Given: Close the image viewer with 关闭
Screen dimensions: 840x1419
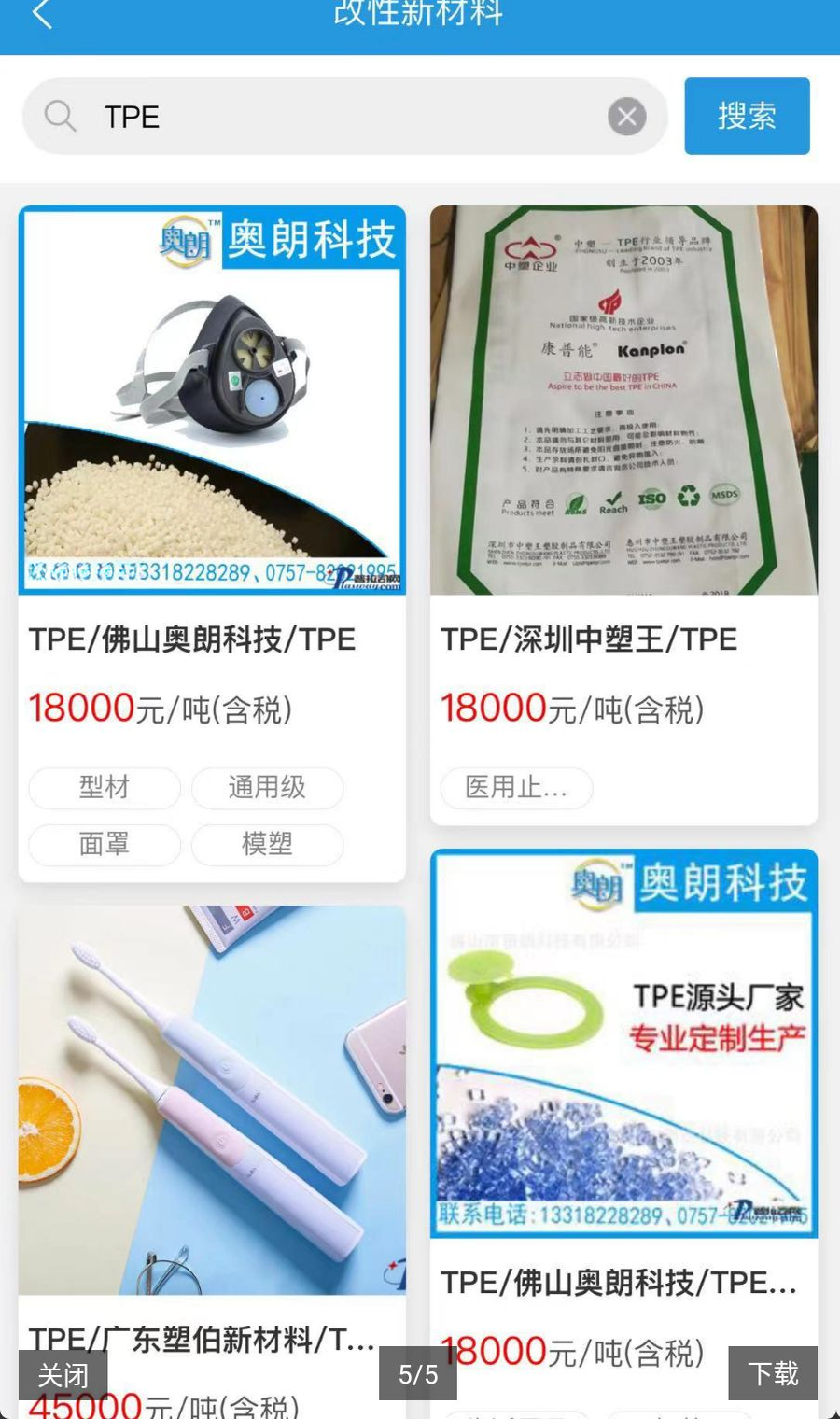Looking at the screenshot, I should tap(63, 1374).
